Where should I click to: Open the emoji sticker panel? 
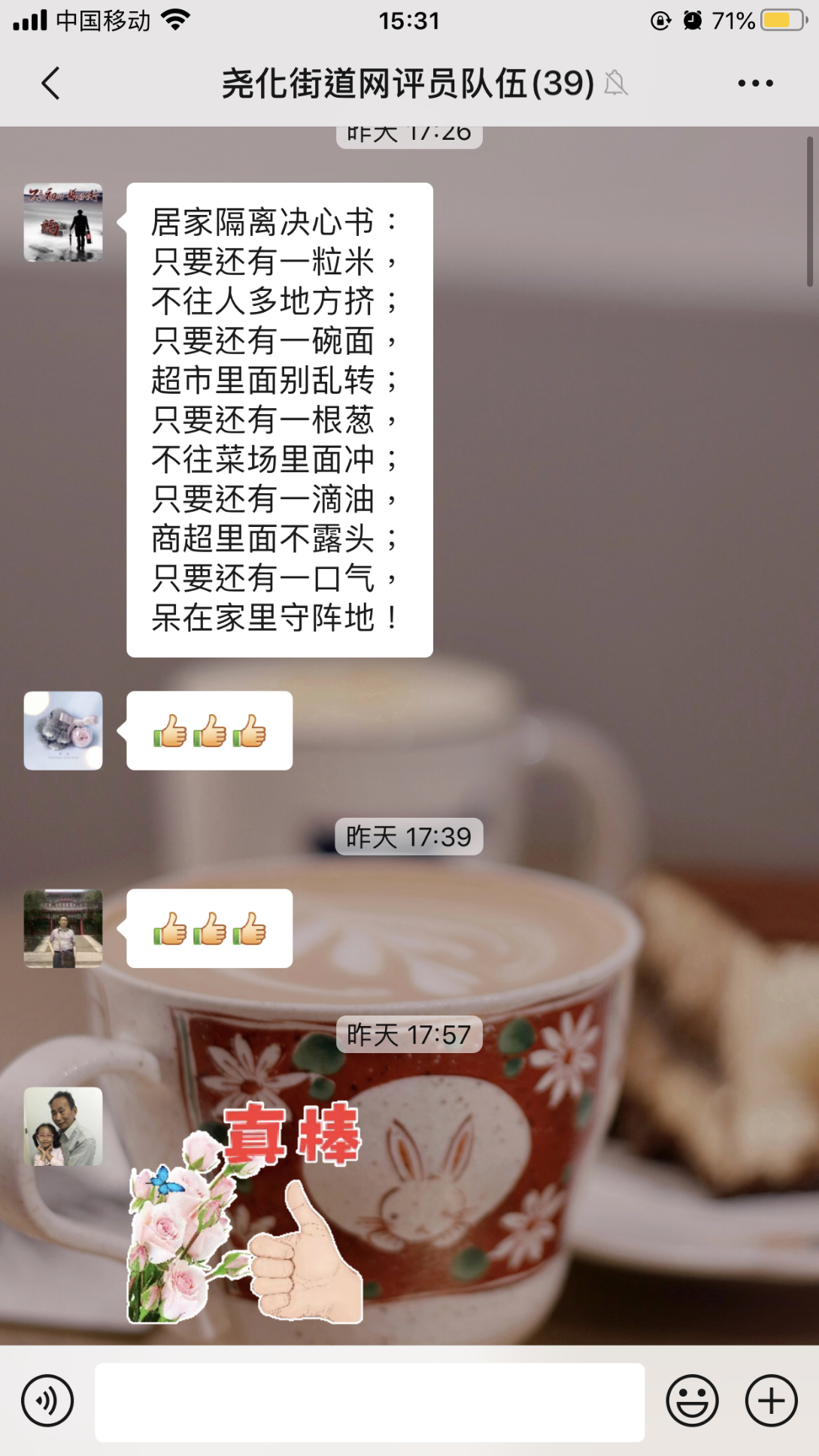pyautogui.click(x=692, y=1401)
